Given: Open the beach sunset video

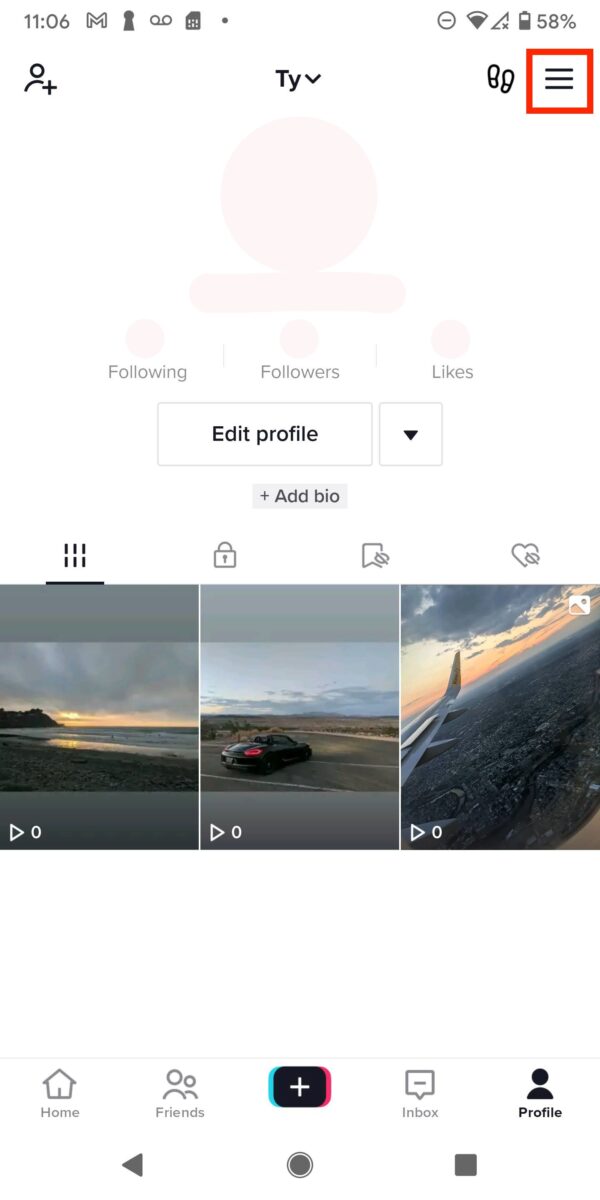Looking at the screenshot, I should point(99,717).
